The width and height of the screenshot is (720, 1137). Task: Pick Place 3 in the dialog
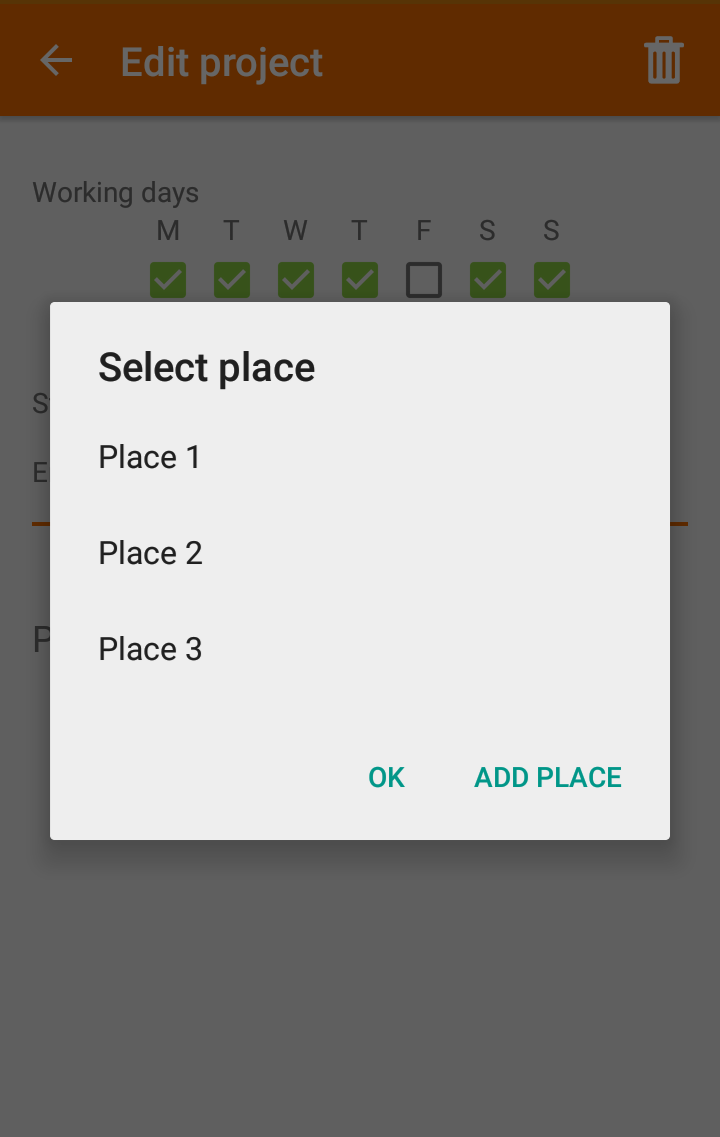click(150, 649)
